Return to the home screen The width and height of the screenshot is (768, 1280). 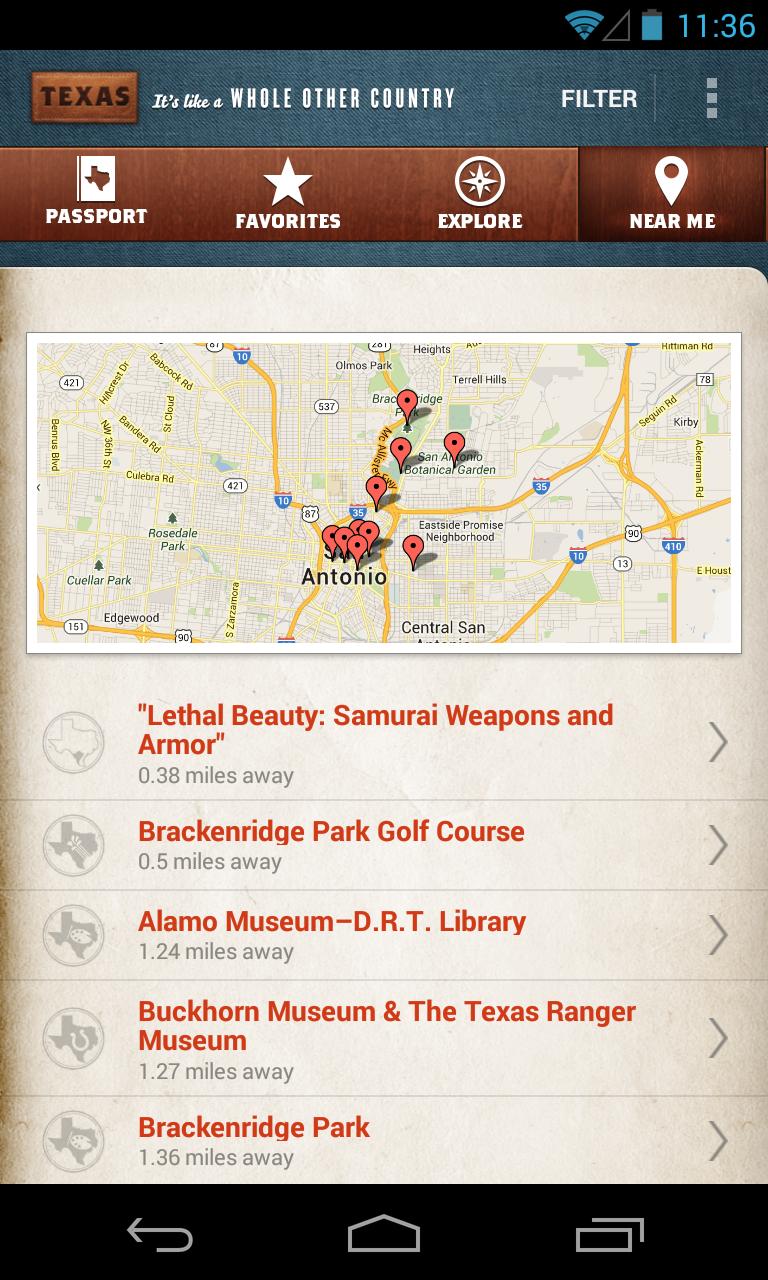click(x=384, y=1234)
